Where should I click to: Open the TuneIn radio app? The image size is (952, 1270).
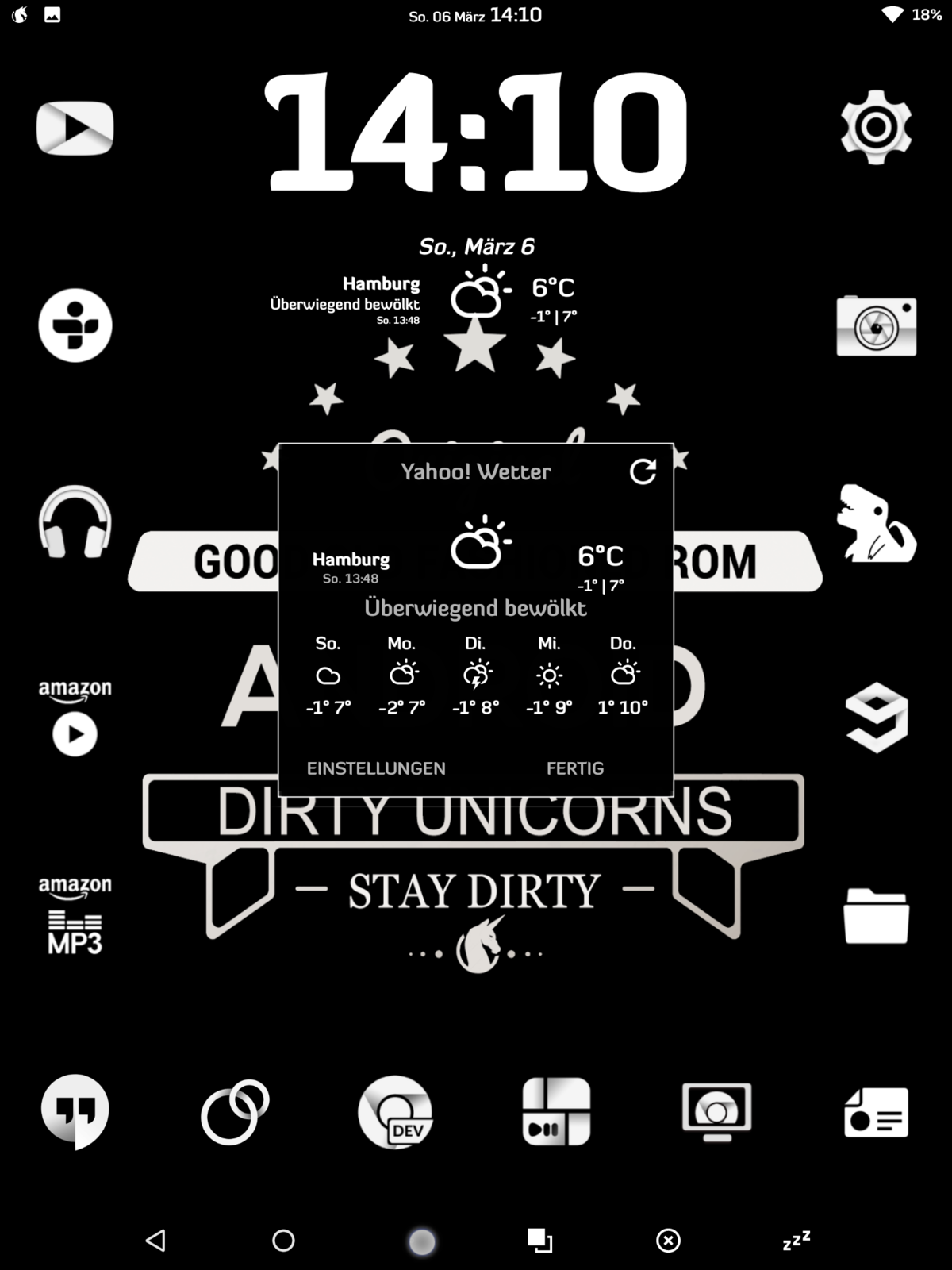click(75, 325)
